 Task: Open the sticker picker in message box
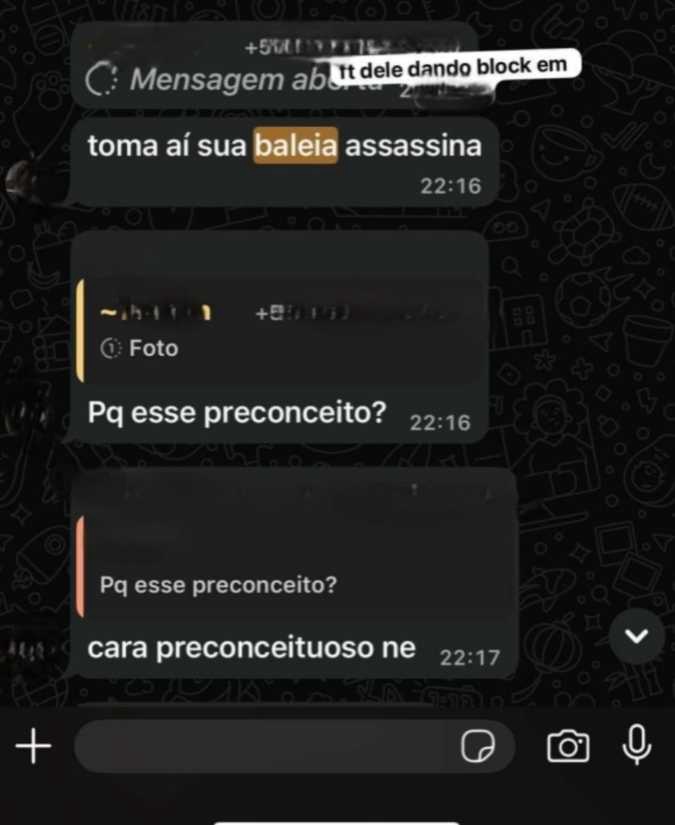click(479, 747)
